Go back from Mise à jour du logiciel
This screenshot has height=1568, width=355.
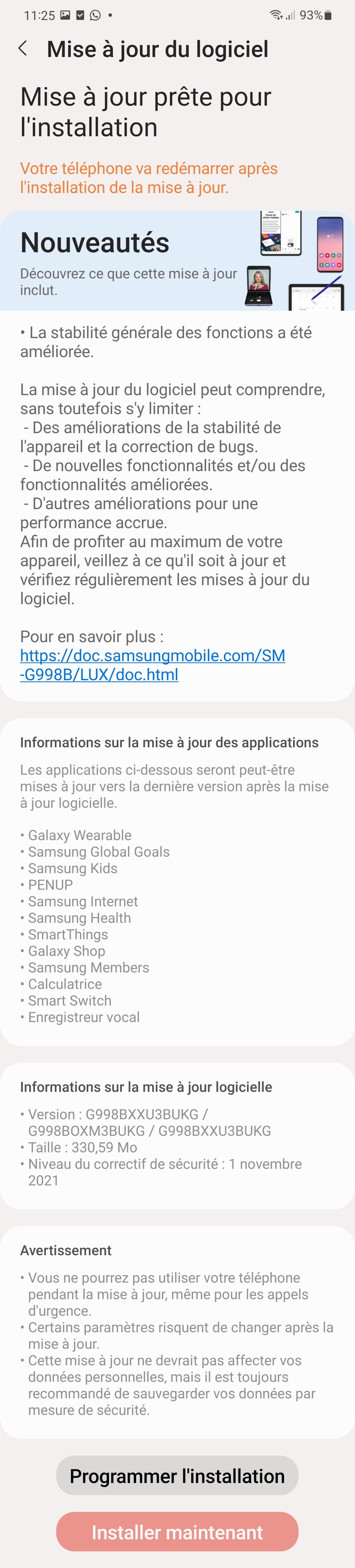tap(23, 49)
